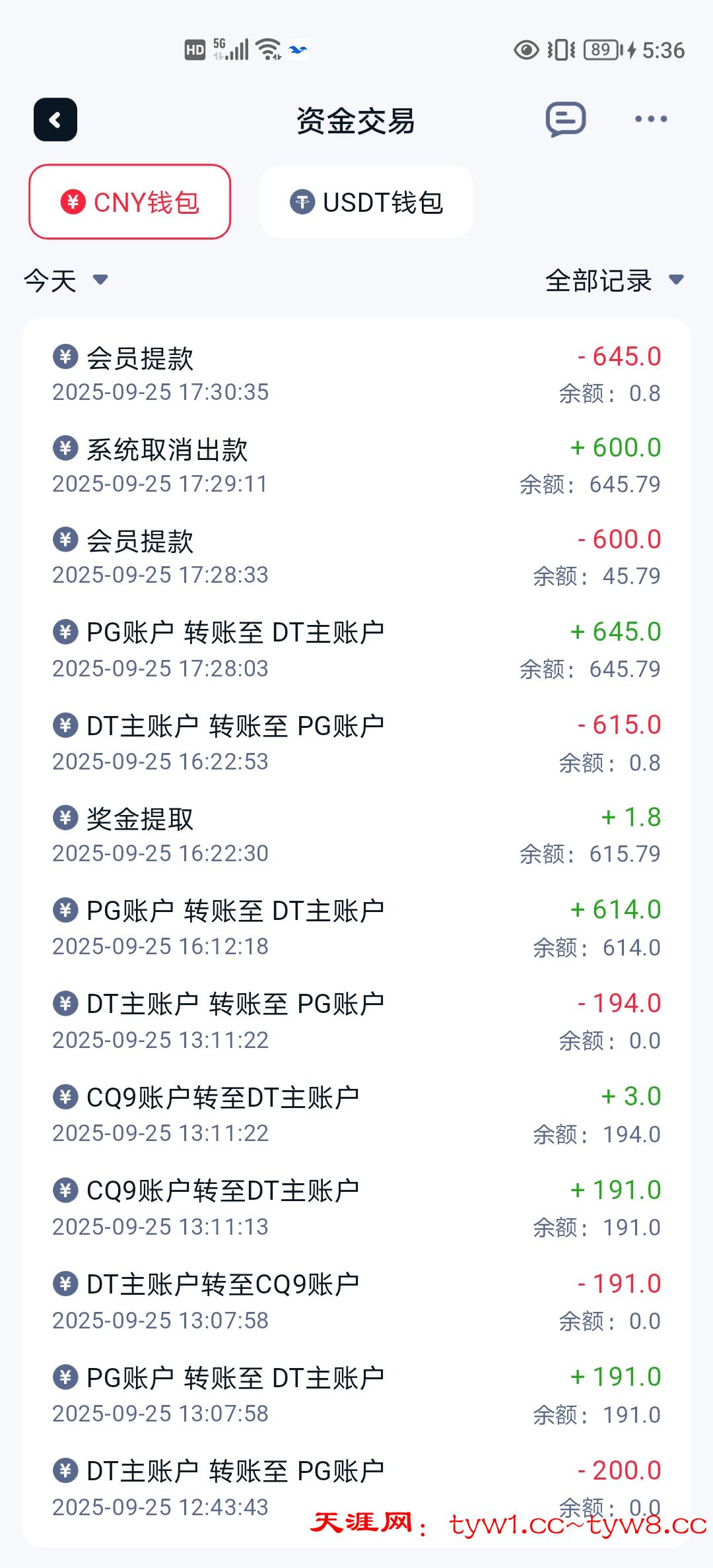Select the CNY钱包 tab

(129, 202)
